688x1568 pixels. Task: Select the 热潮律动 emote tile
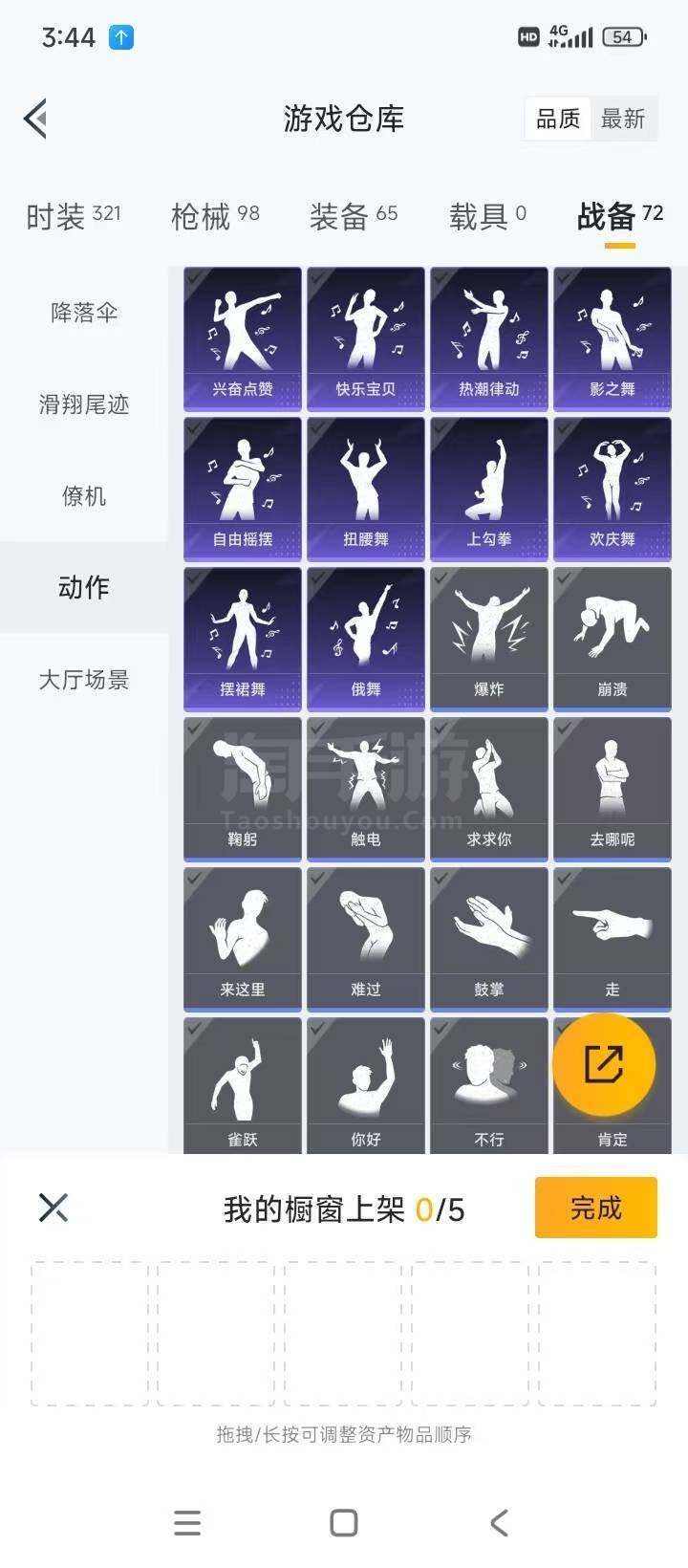click(489, 338)
